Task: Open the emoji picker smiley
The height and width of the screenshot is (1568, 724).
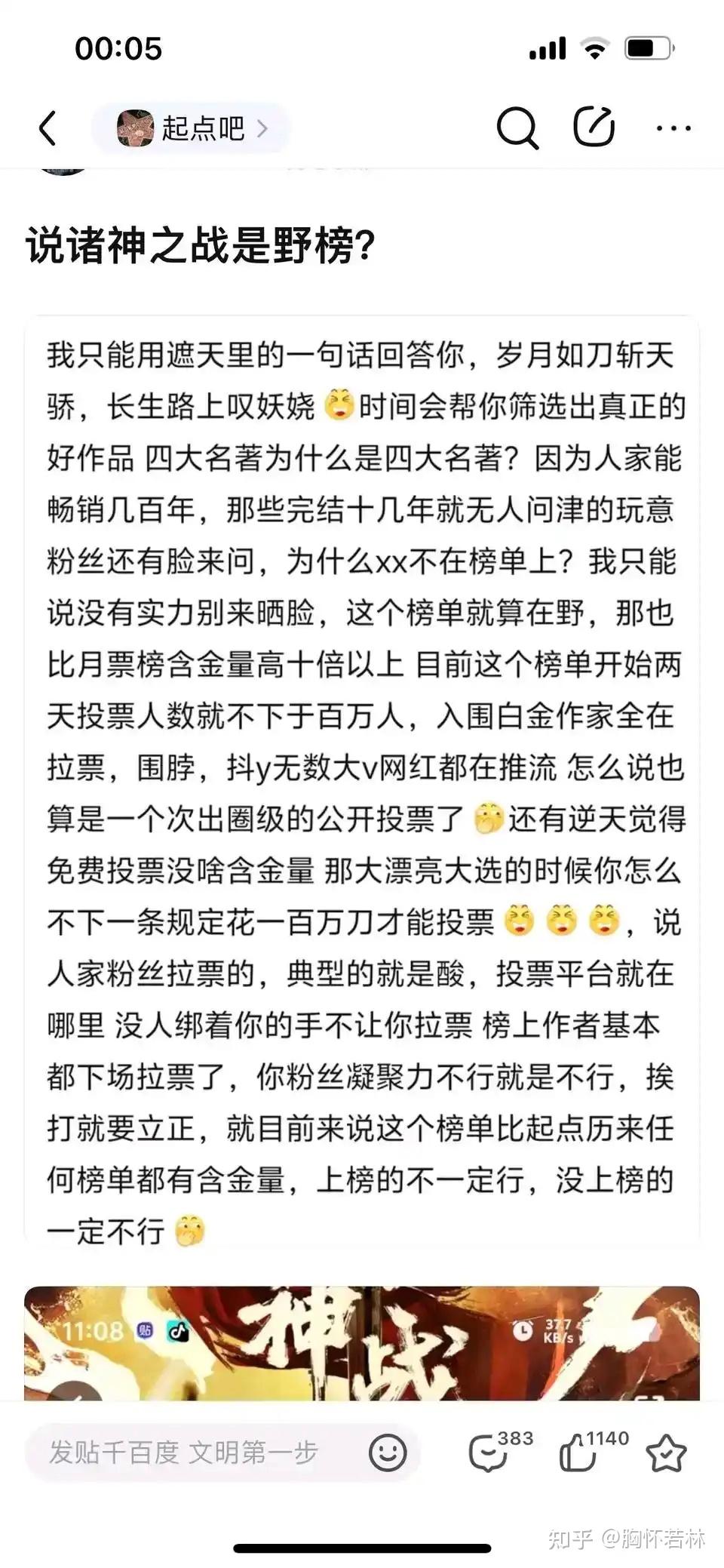Action: point(388,1453)
